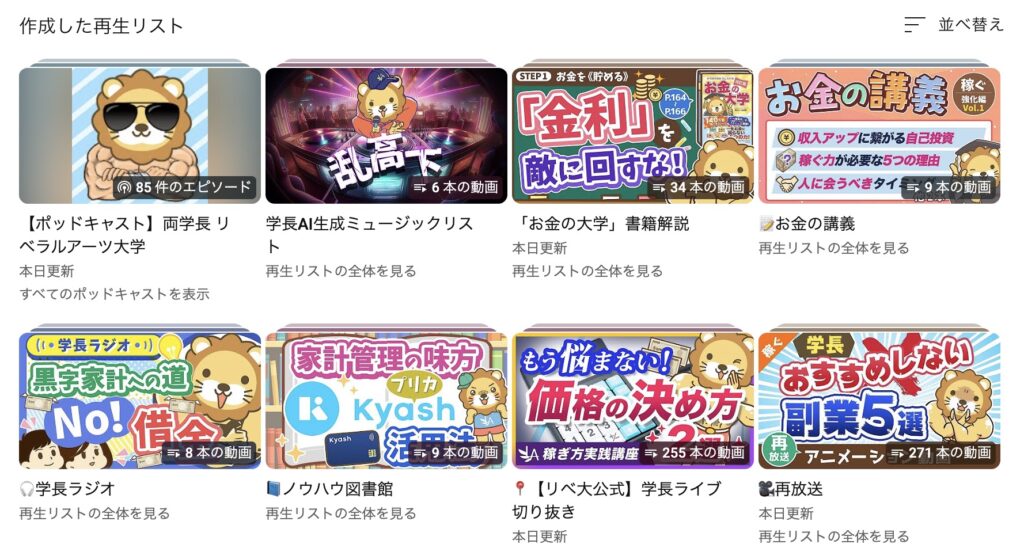1024x548 pixels.
Task: View full playlist under 再放送
Action: point(834,537)
